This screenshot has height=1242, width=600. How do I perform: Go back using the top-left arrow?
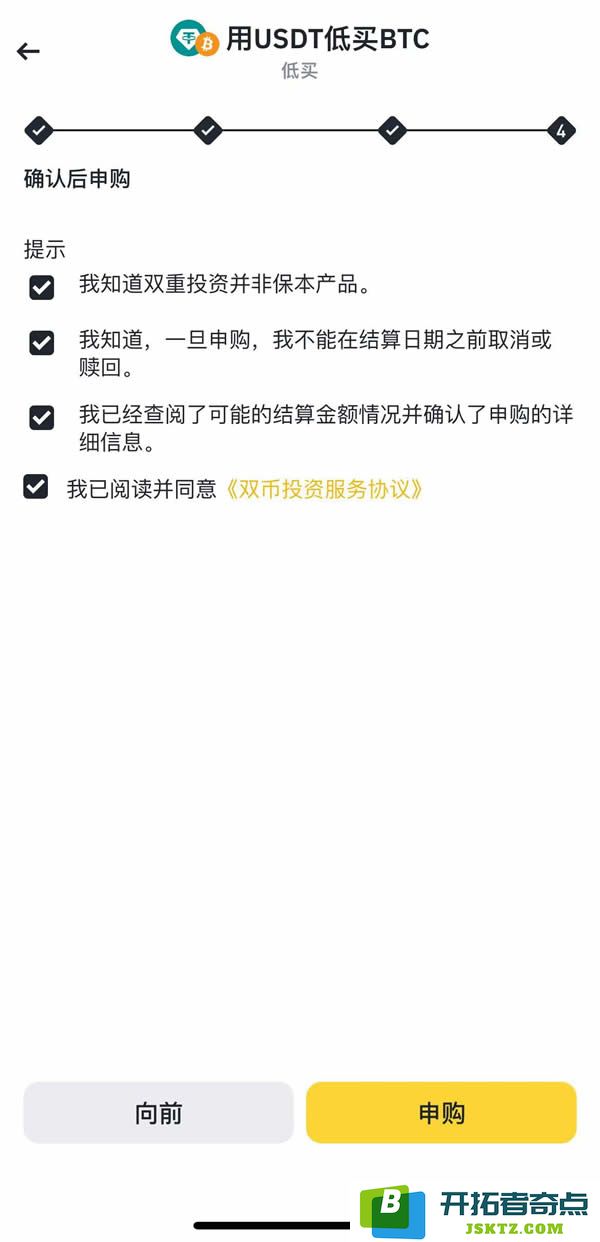tap(28, 52)
